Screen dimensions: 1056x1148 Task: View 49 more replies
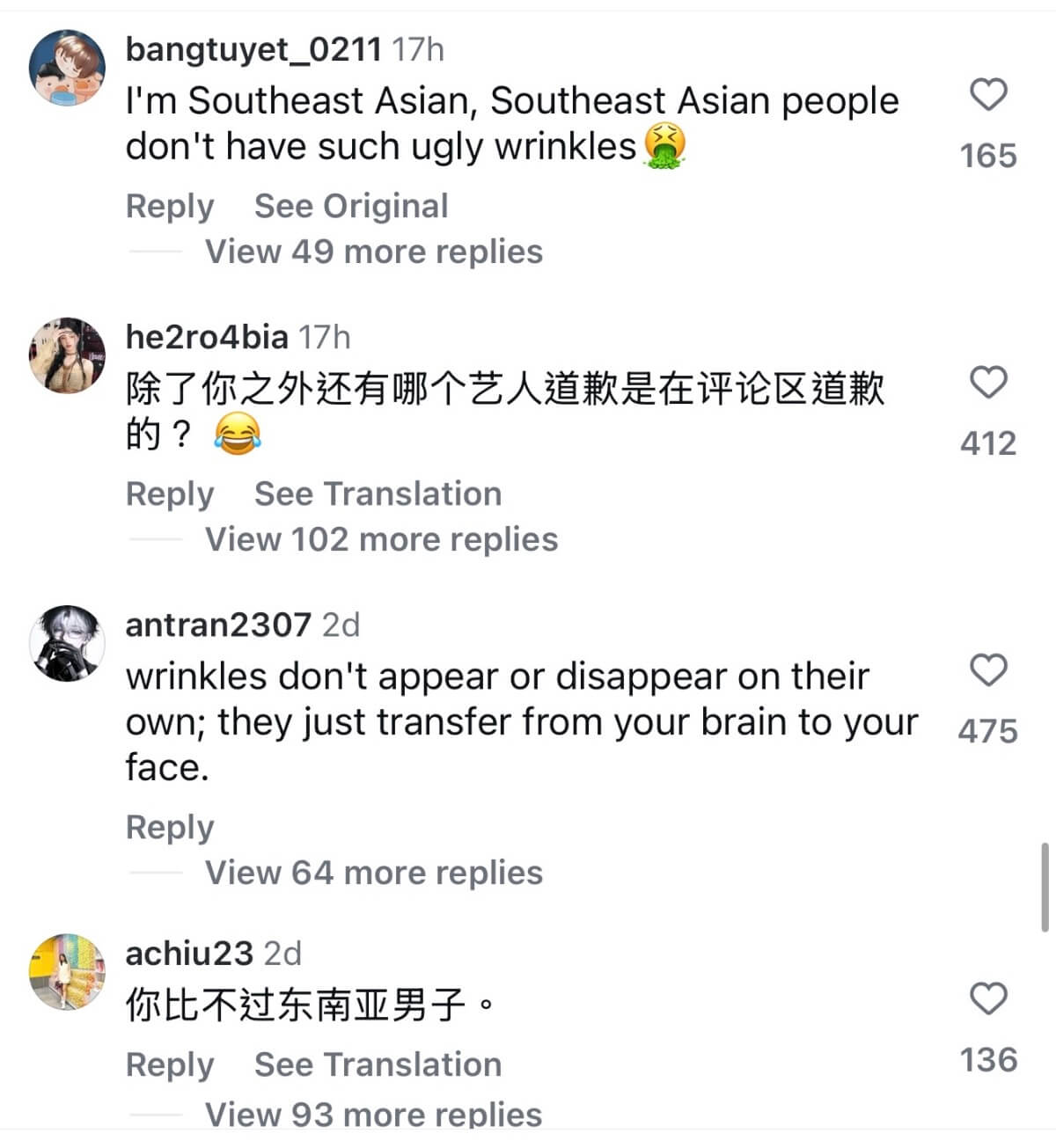coord(374,252)
